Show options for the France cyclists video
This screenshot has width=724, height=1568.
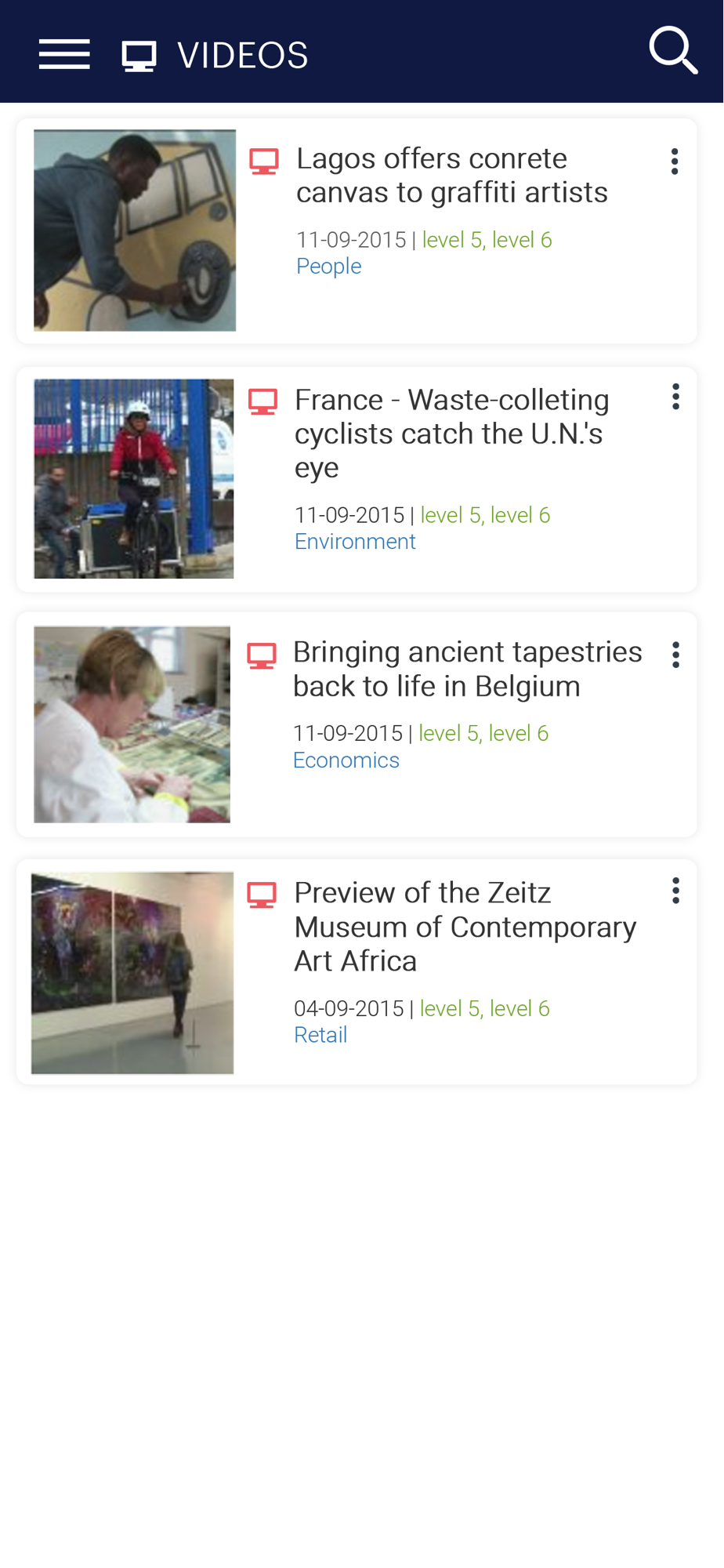[675, 397]
